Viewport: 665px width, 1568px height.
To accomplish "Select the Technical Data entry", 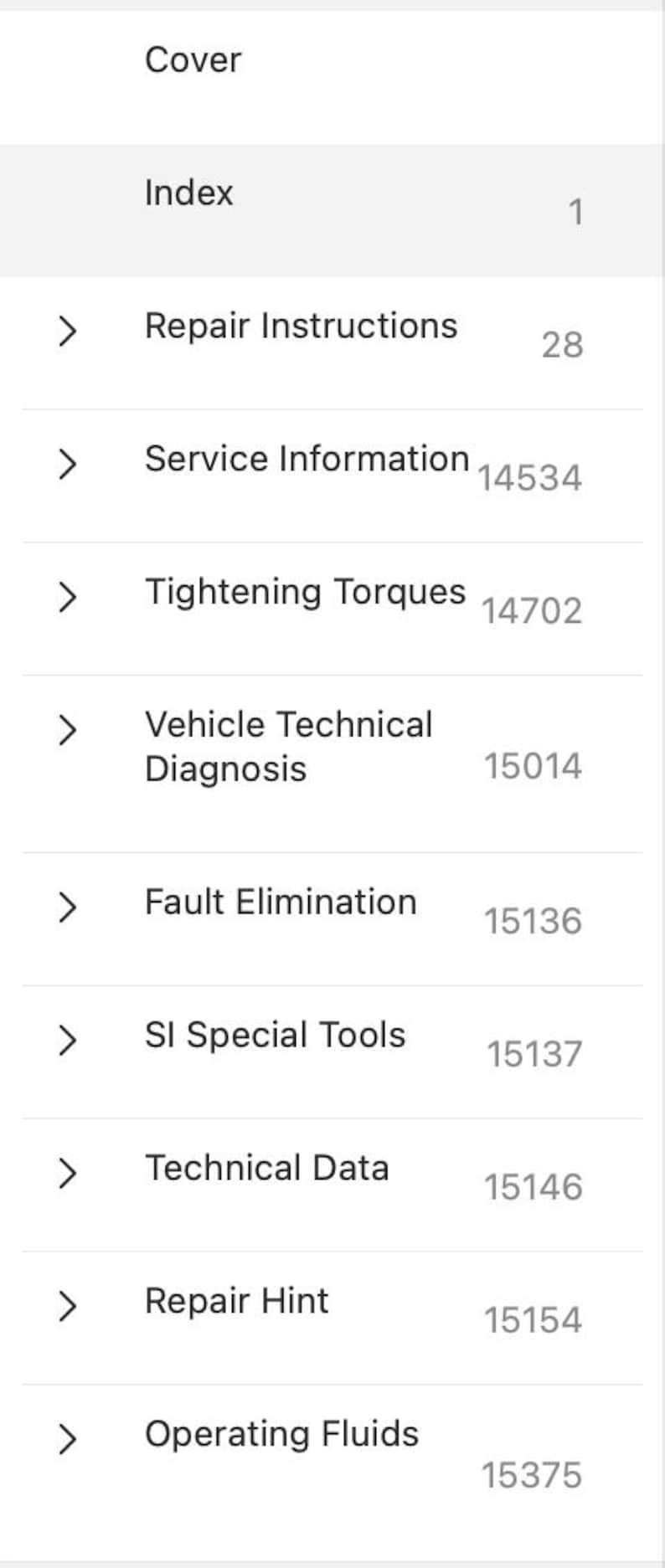I will (266, 1166).
